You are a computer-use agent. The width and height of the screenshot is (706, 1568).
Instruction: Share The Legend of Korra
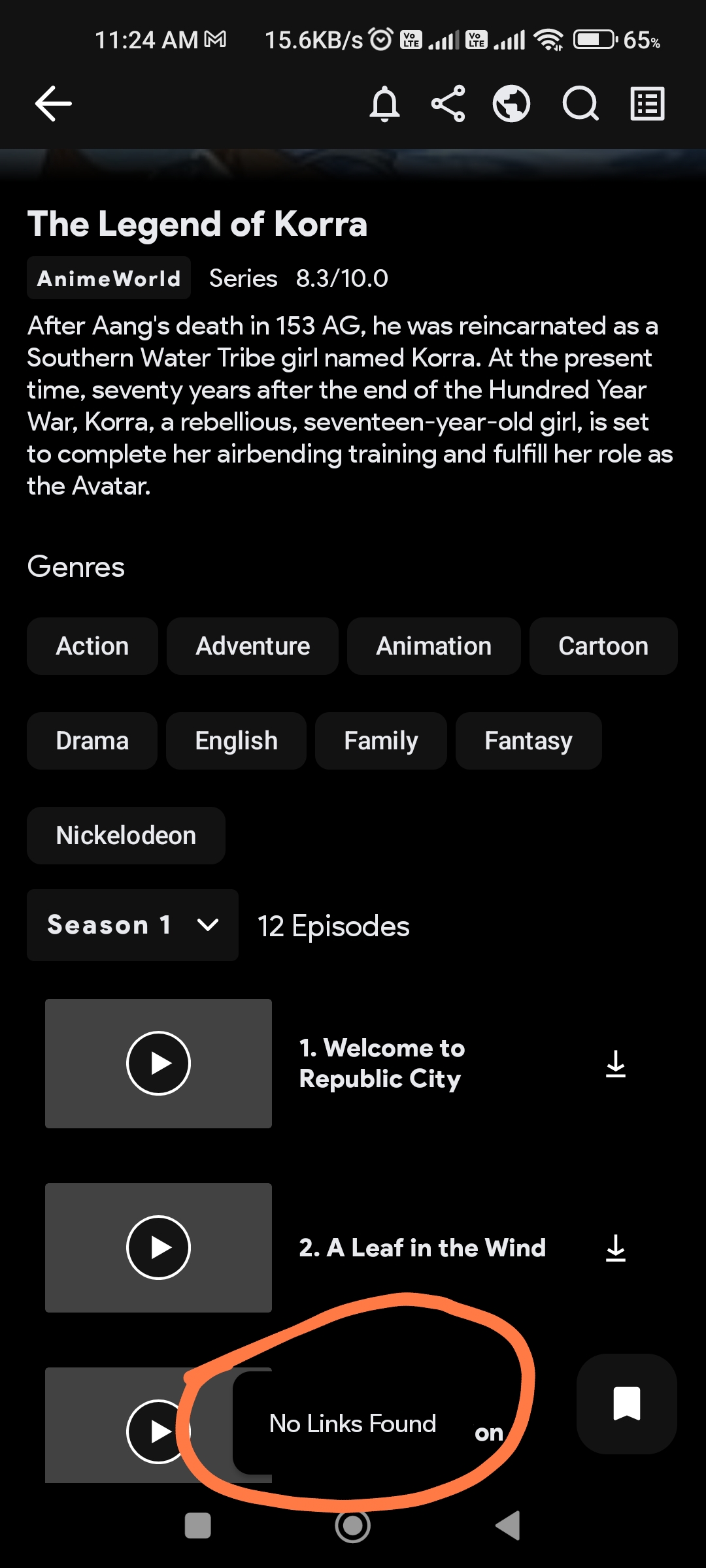(x=448, y=103)
